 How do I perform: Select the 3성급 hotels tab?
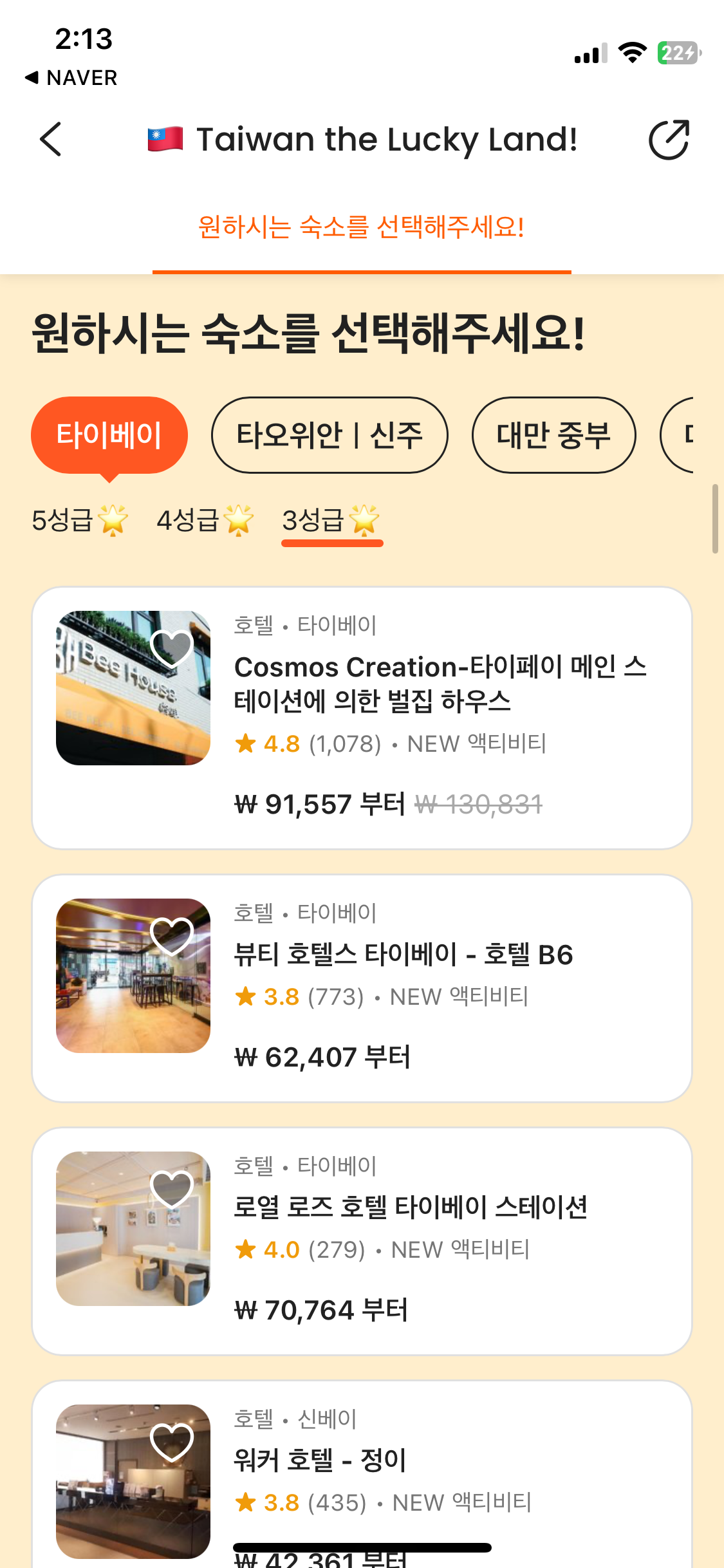pyautogui.click(x=331, y=520)
